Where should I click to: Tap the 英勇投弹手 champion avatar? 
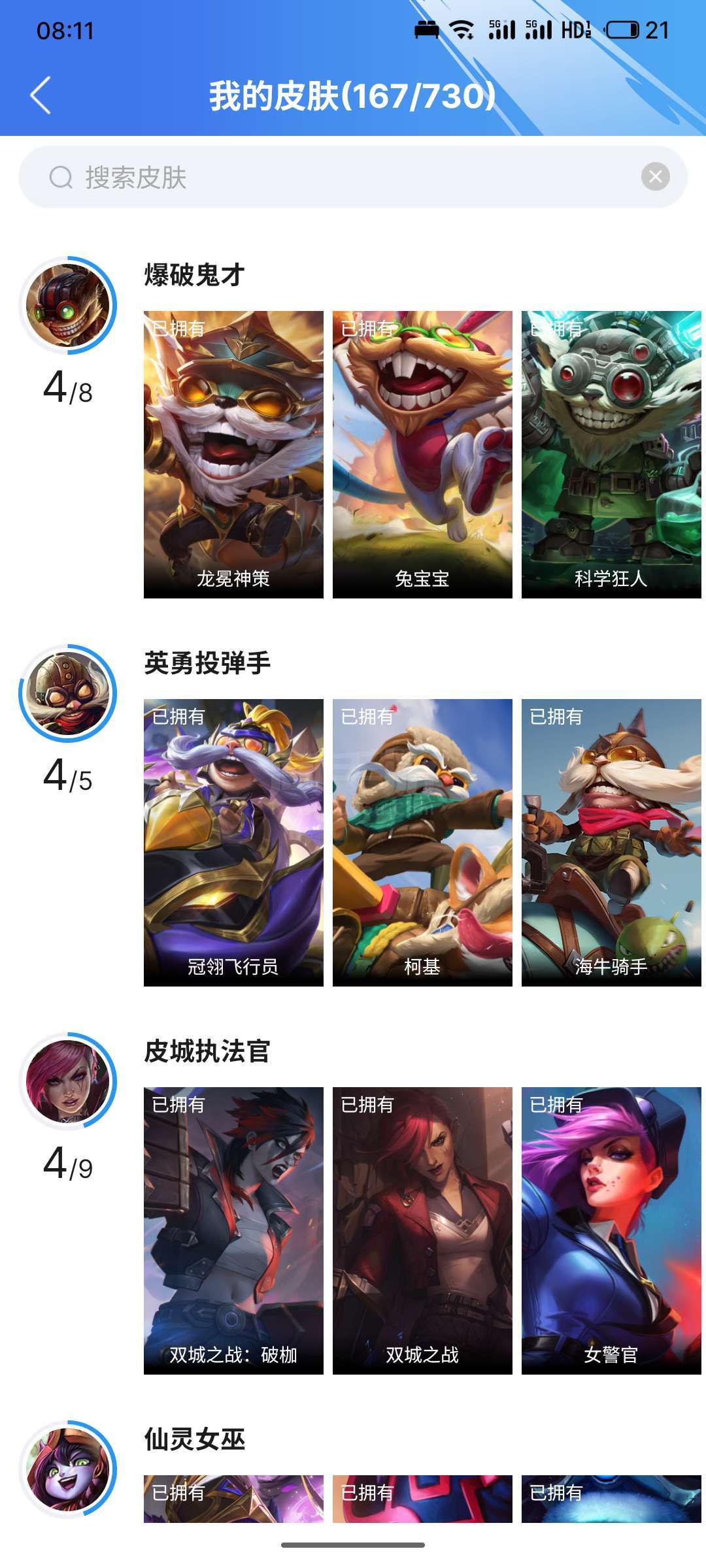(x=68, y=693)
